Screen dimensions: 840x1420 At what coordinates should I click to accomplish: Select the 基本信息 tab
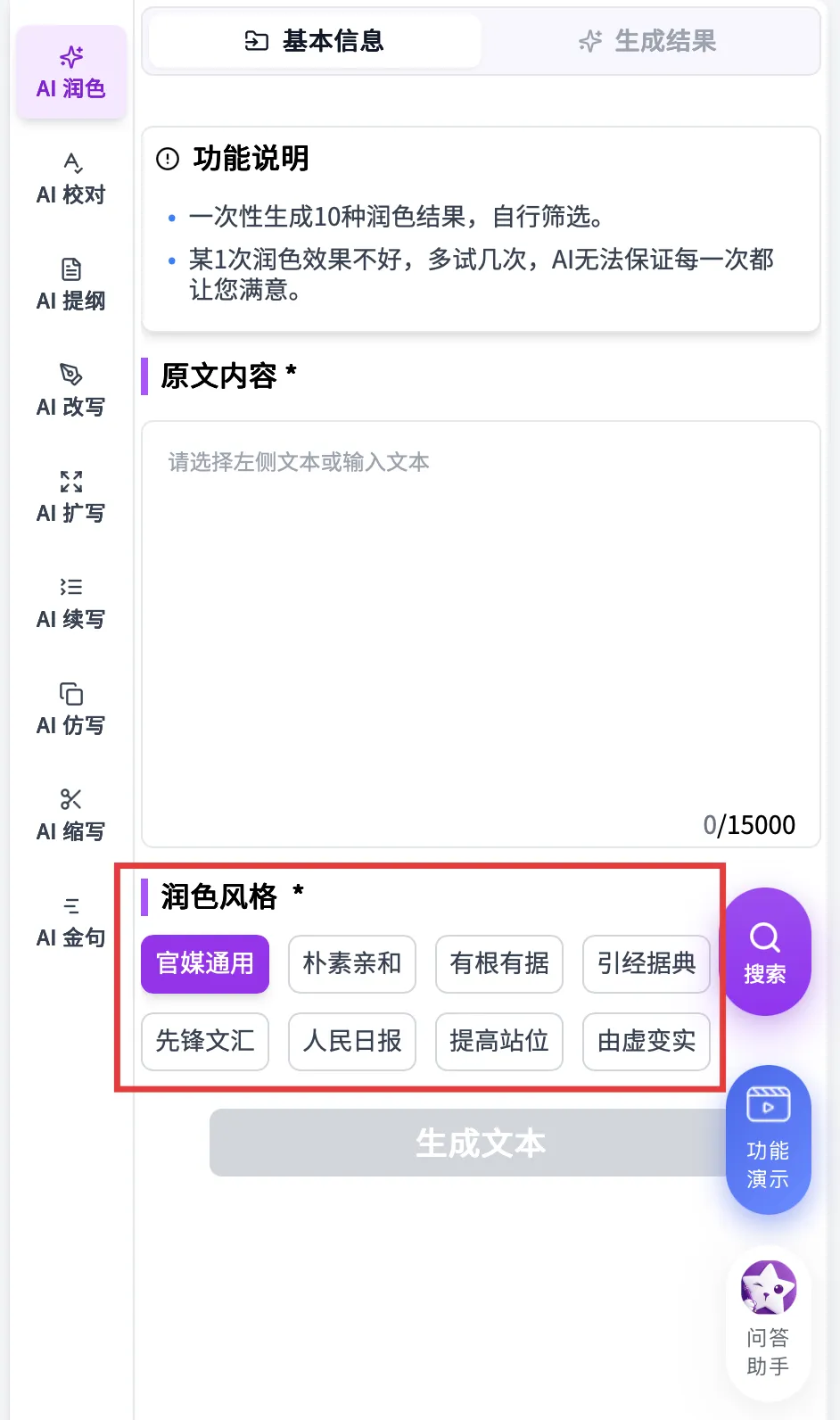(315, 41)
